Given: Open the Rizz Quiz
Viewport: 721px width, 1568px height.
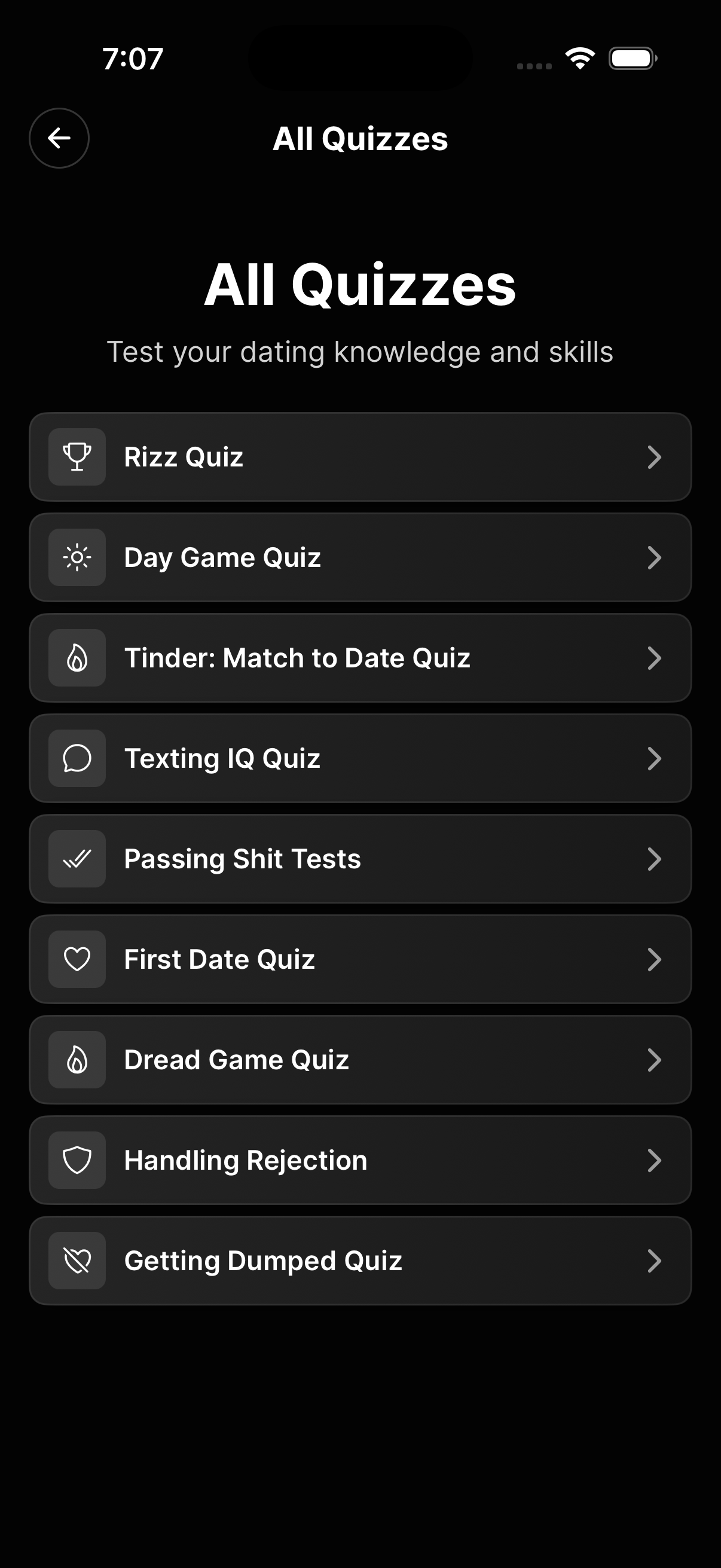Looking at the screenshot, I should [x=359, y=457].
